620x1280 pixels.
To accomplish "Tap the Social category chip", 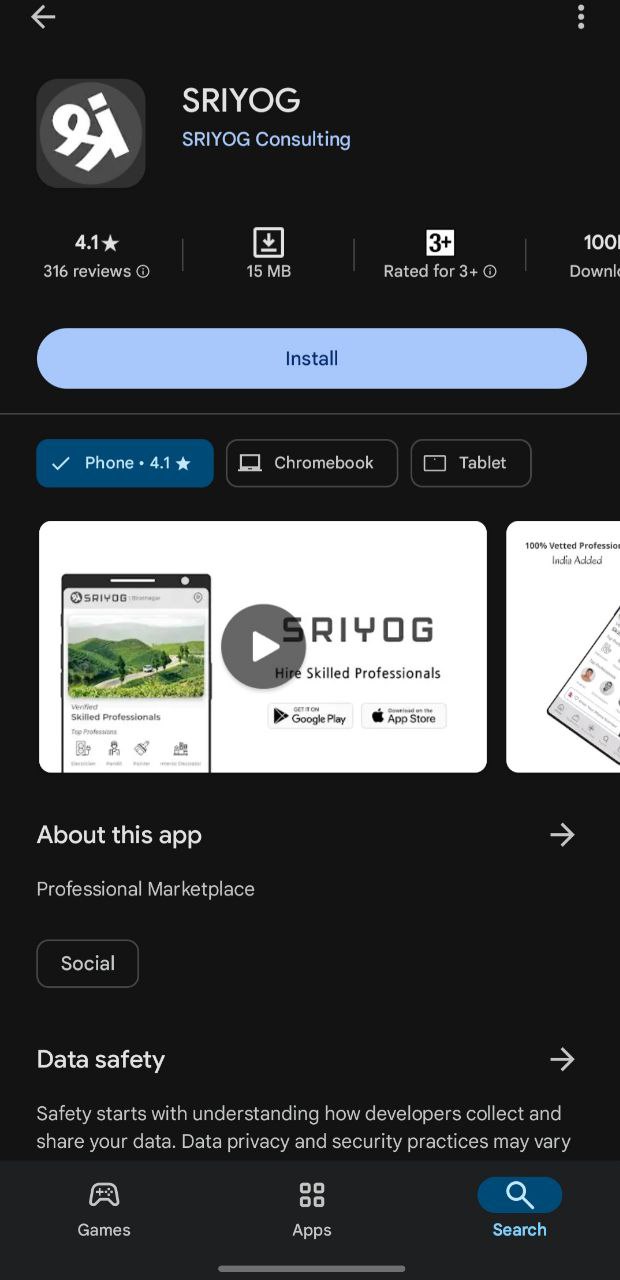I will 87,963.
